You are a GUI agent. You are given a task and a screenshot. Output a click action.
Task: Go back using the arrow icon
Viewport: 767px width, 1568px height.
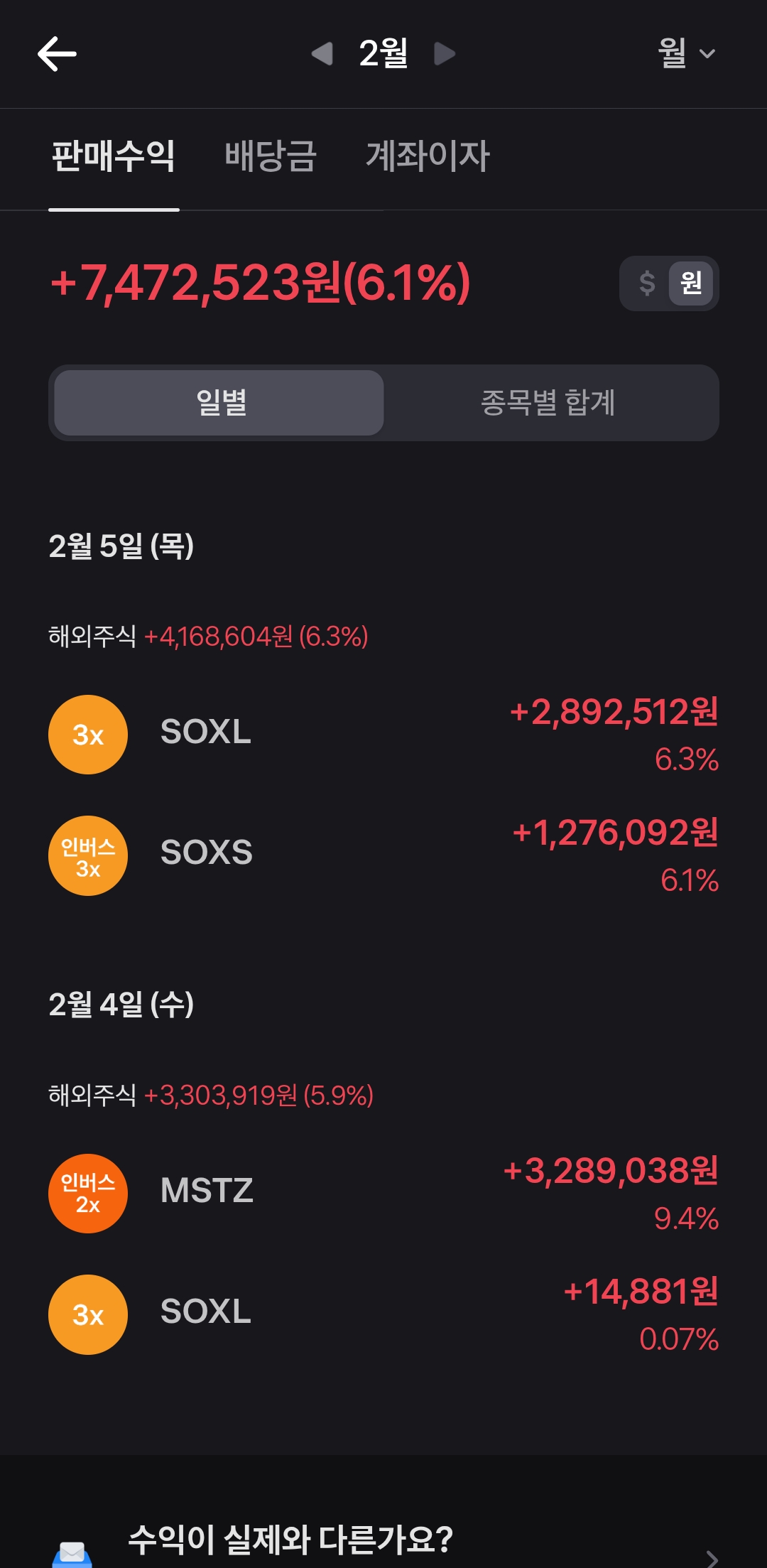pyautogui.click(x=57, y=54)
